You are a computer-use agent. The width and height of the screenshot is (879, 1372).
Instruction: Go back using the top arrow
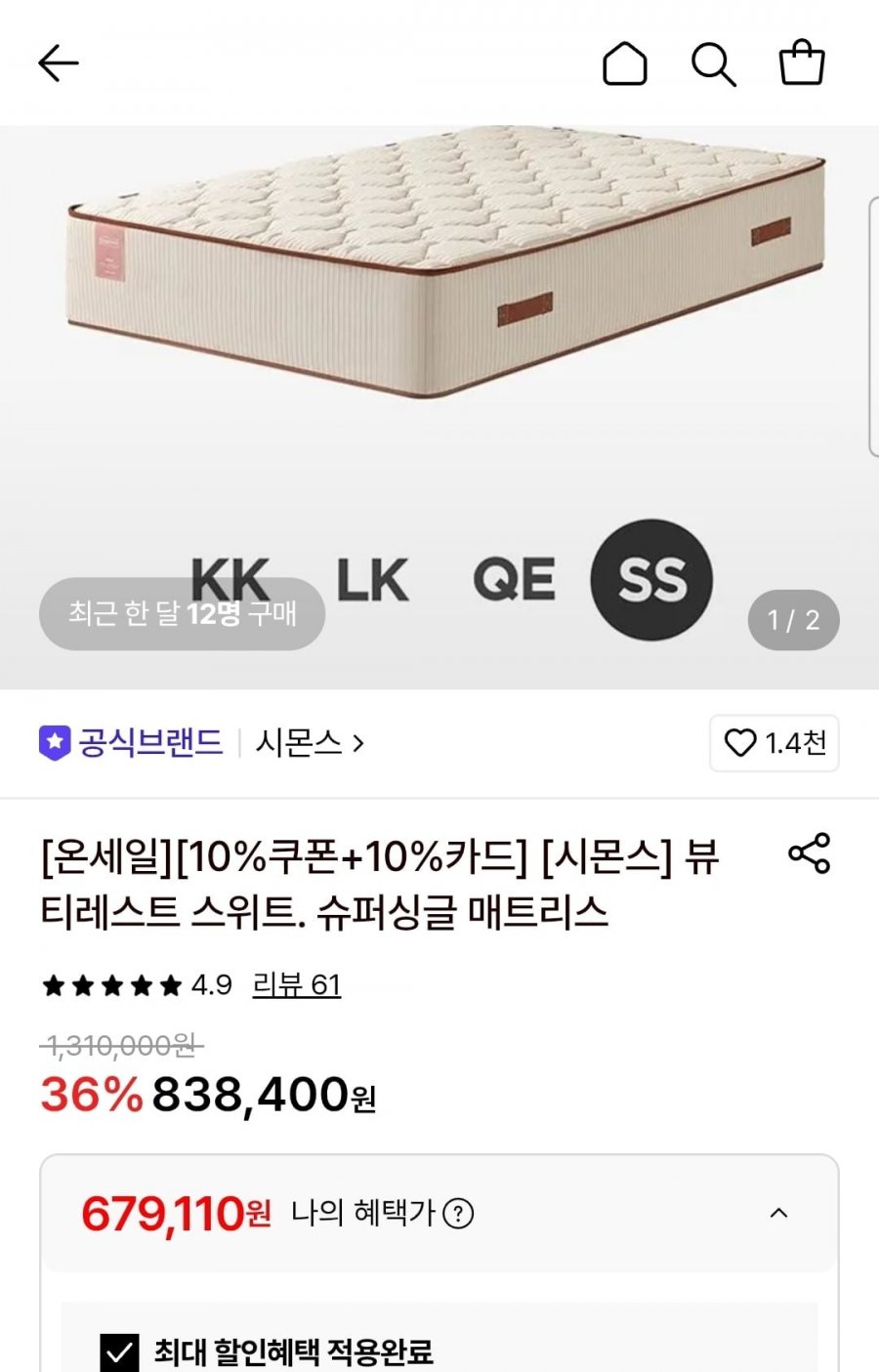[x=58, y=64]
